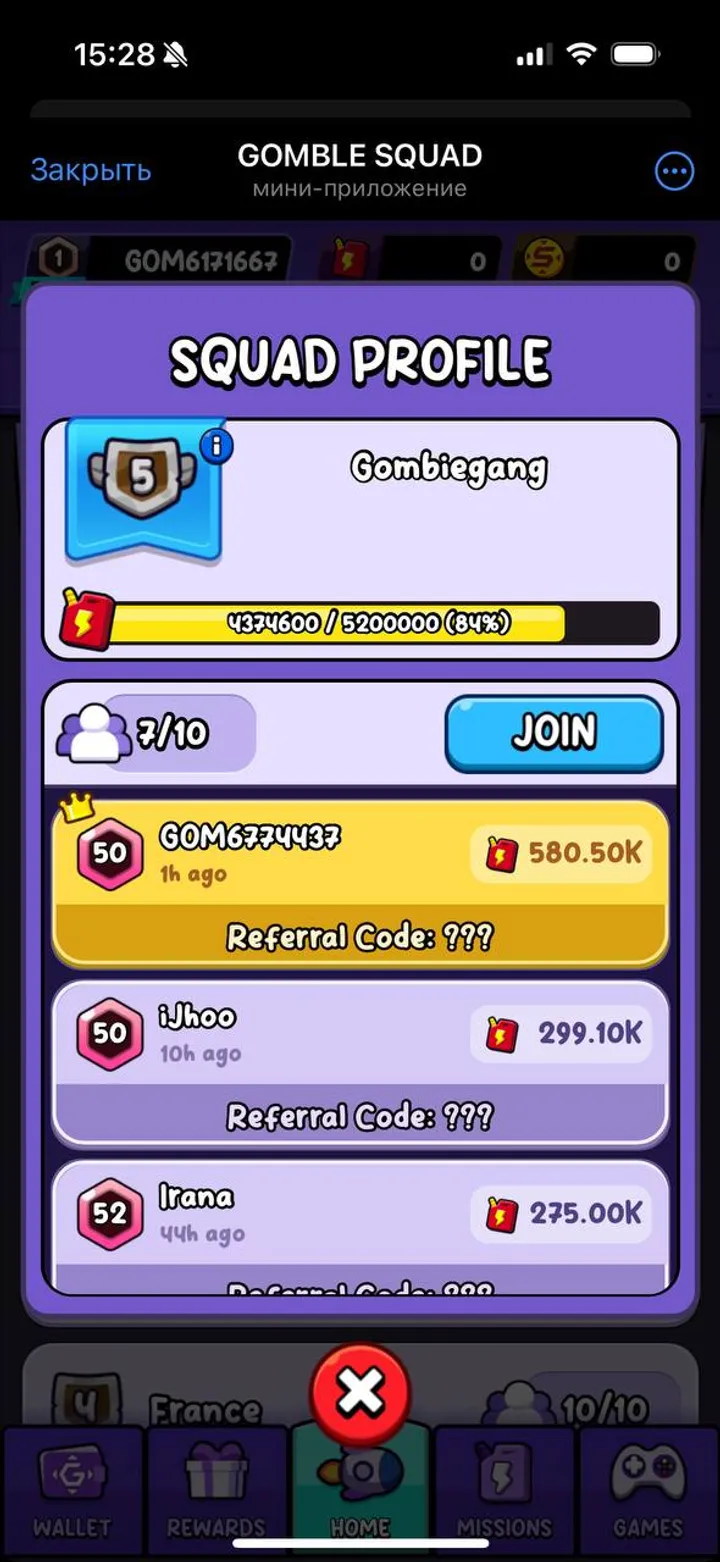Tap Закрыть to close the mini-app
This screenshot has height=1562, width=720.
coord(89,170)
